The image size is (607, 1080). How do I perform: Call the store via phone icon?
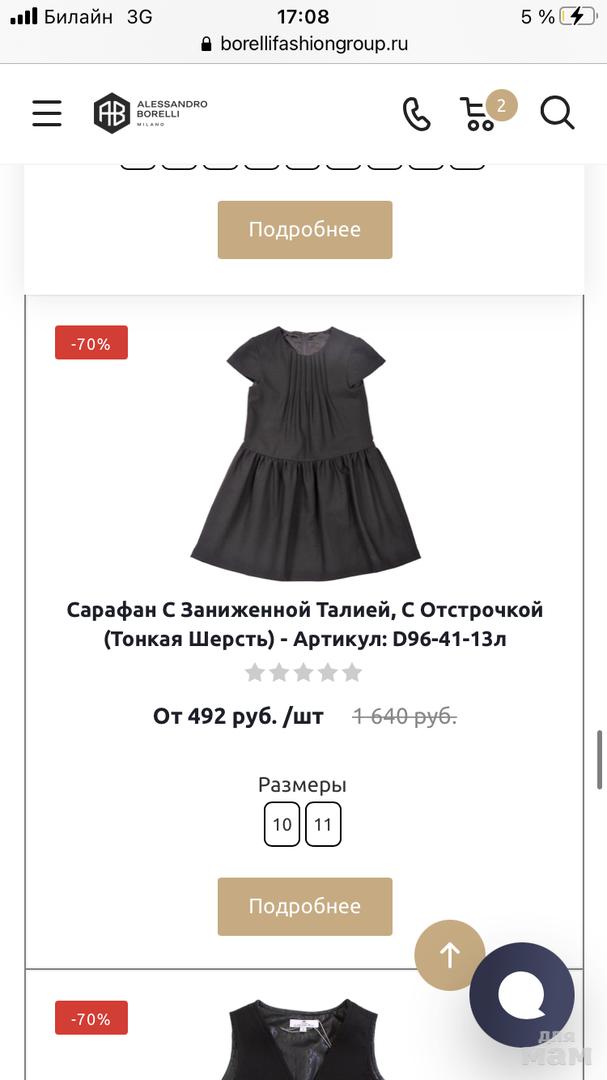[416, 113]
